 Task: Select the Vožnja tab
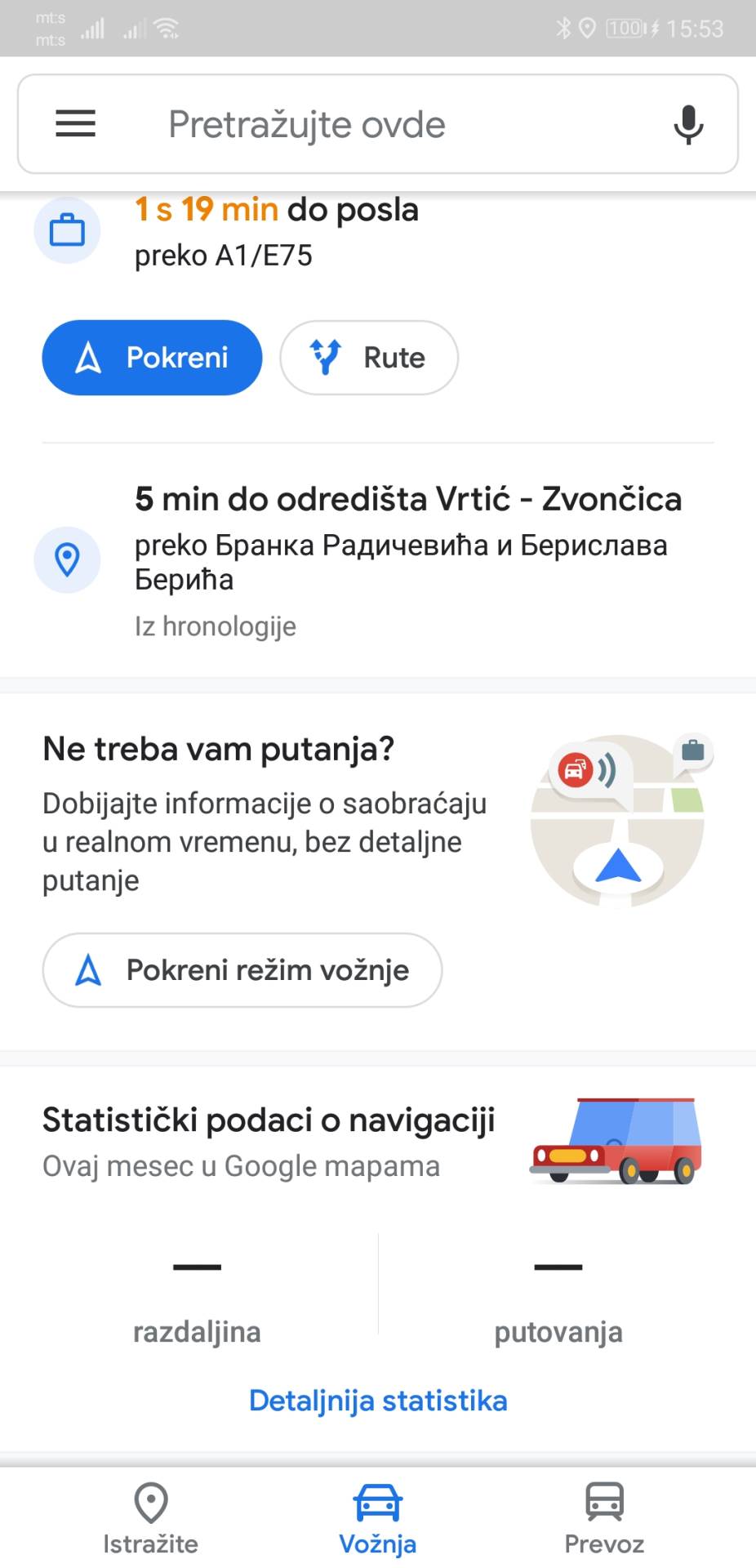pos(378,1519)
